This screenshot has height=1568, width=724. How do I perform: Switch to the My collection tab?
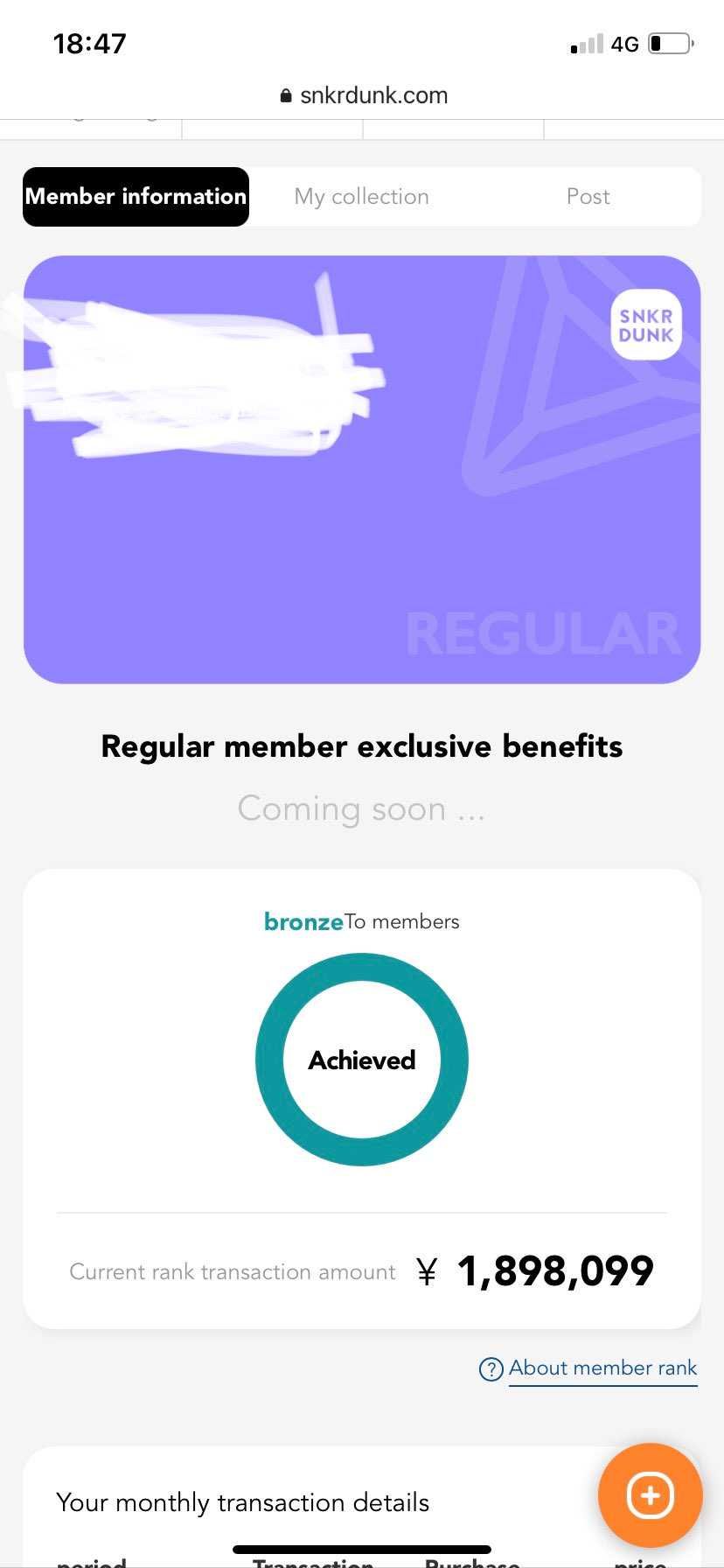click(x=361, y=197)
